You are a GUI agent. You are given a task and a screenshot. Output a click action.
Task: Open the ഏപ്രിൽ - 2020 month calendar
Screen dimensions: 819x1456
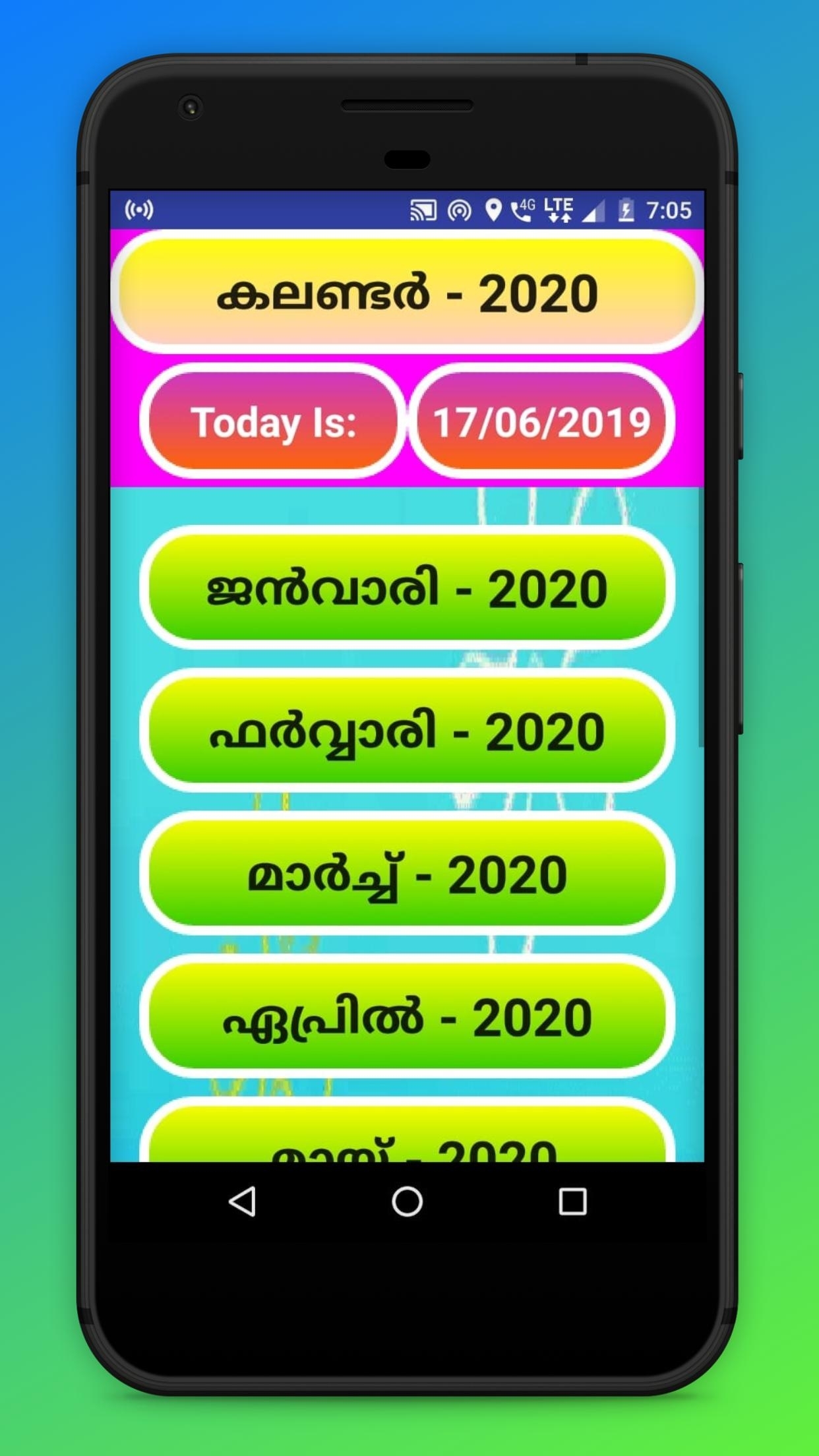pyautogui.click(x=407, y=1016)
